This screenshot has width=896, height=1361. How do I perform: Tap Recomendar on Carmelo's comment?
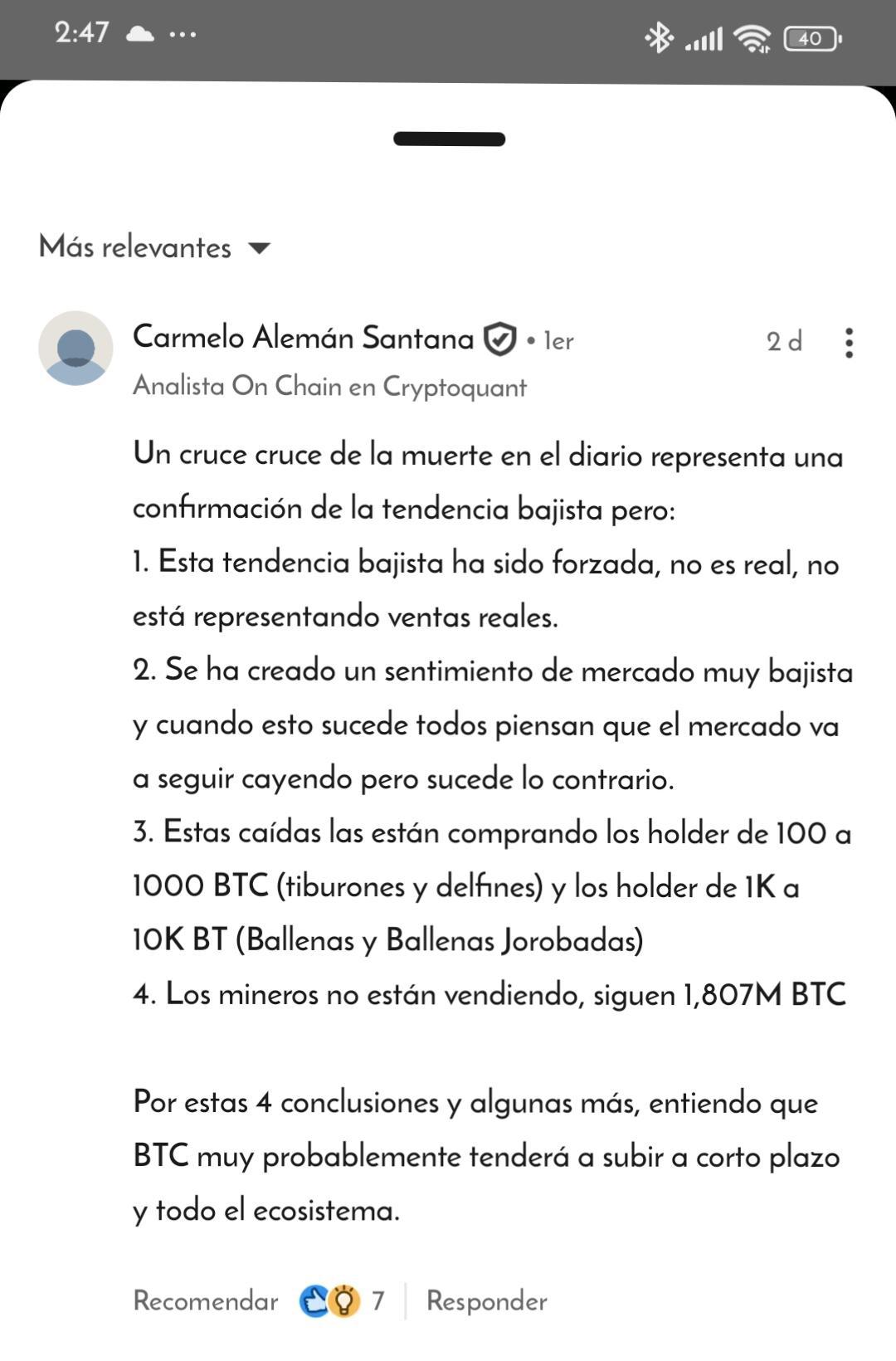tap(206, 1300)
